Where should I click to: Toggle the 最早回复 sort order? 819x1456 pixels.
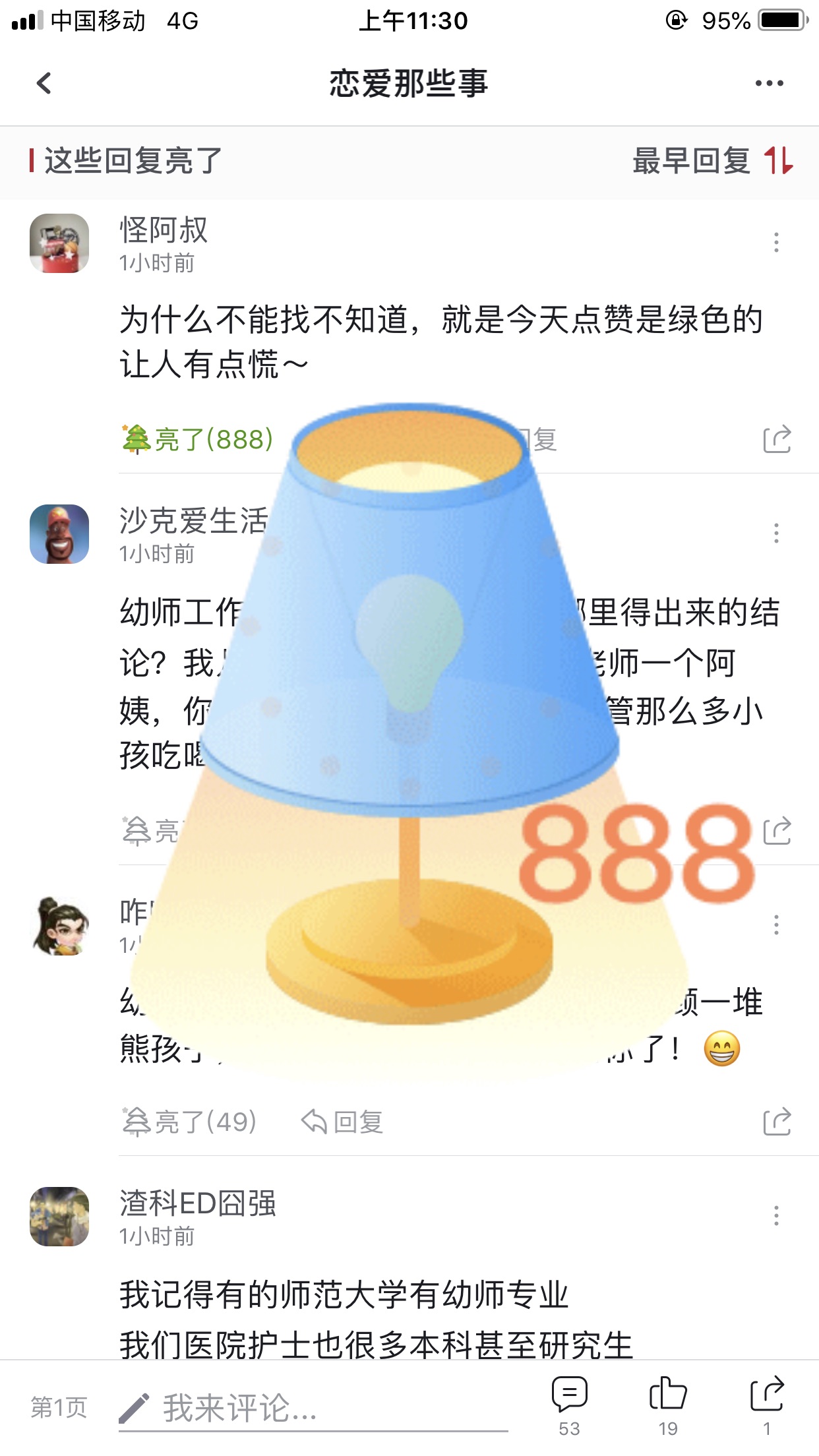[713, 161]
